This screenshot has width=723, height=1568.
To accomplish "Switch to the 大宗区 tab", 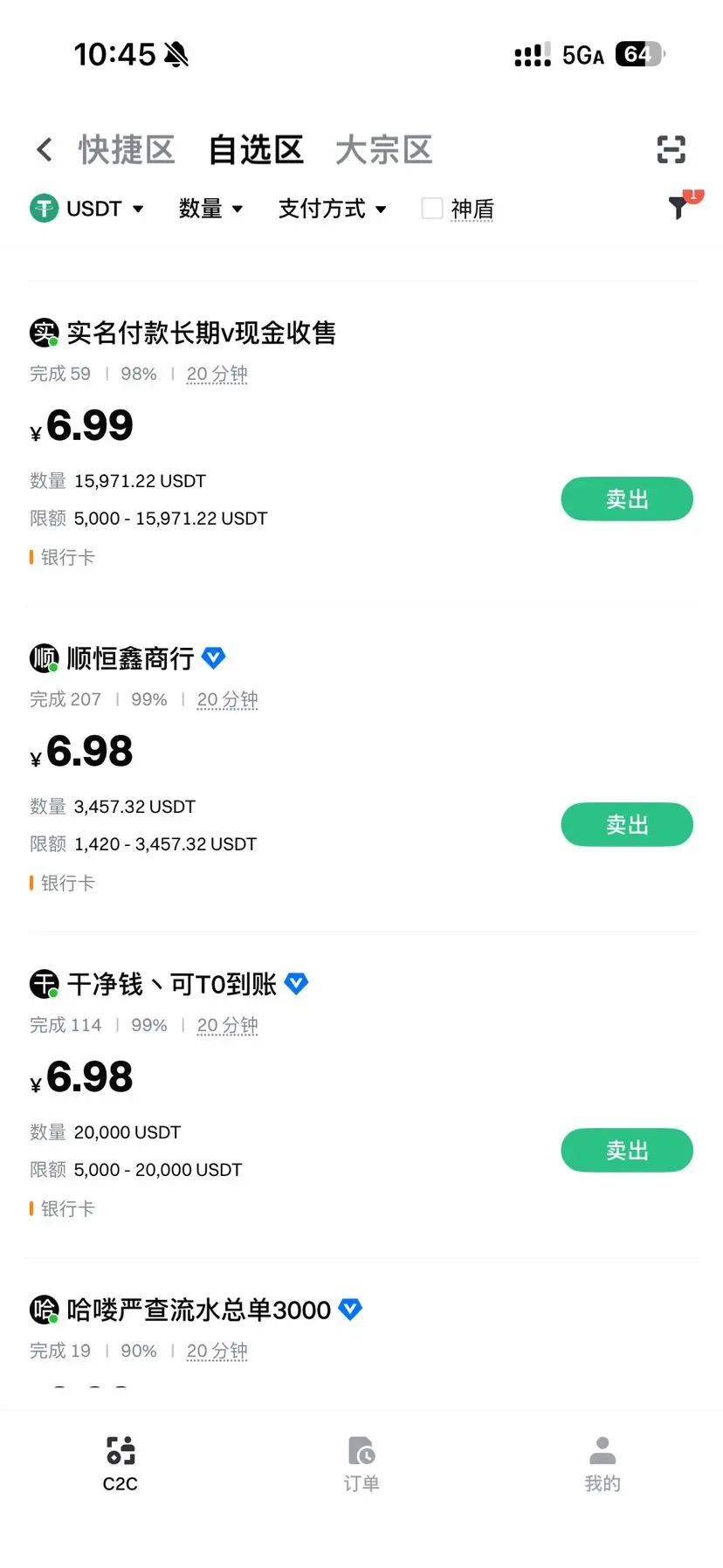I will tap(383, 149).
